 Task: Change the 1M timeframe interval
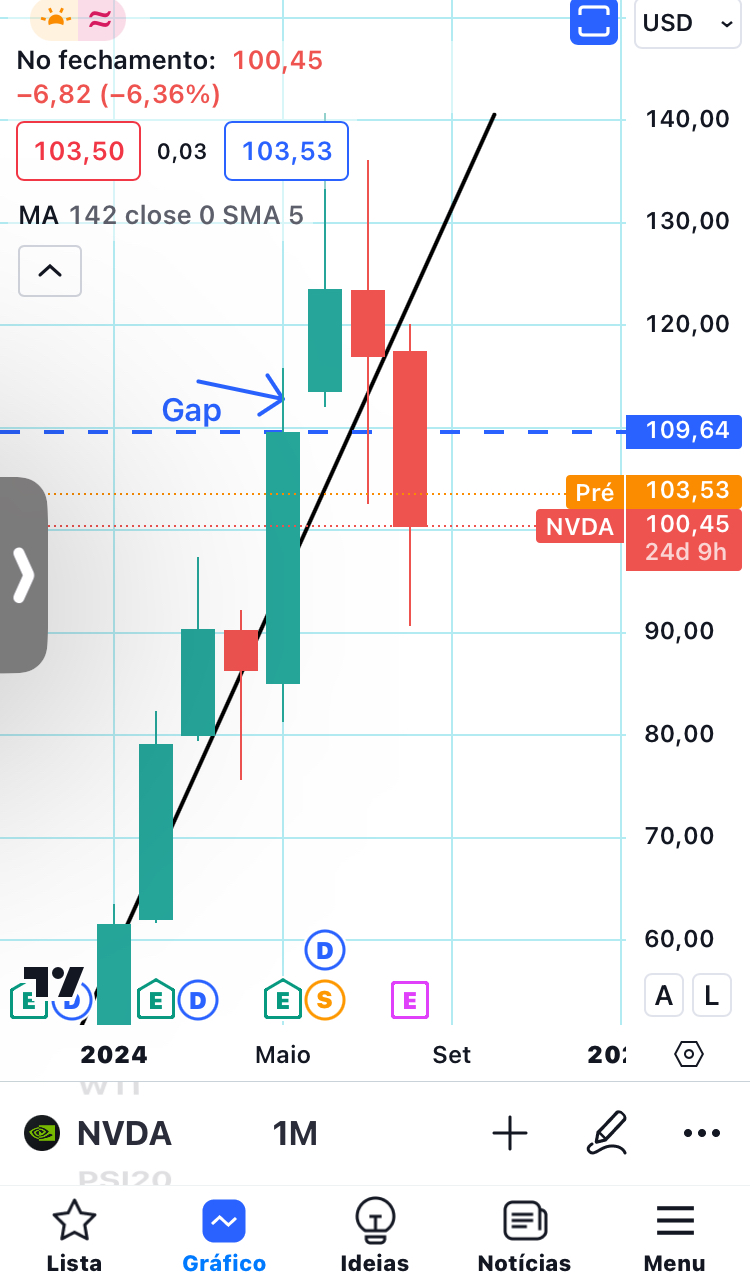point(295,1133)
